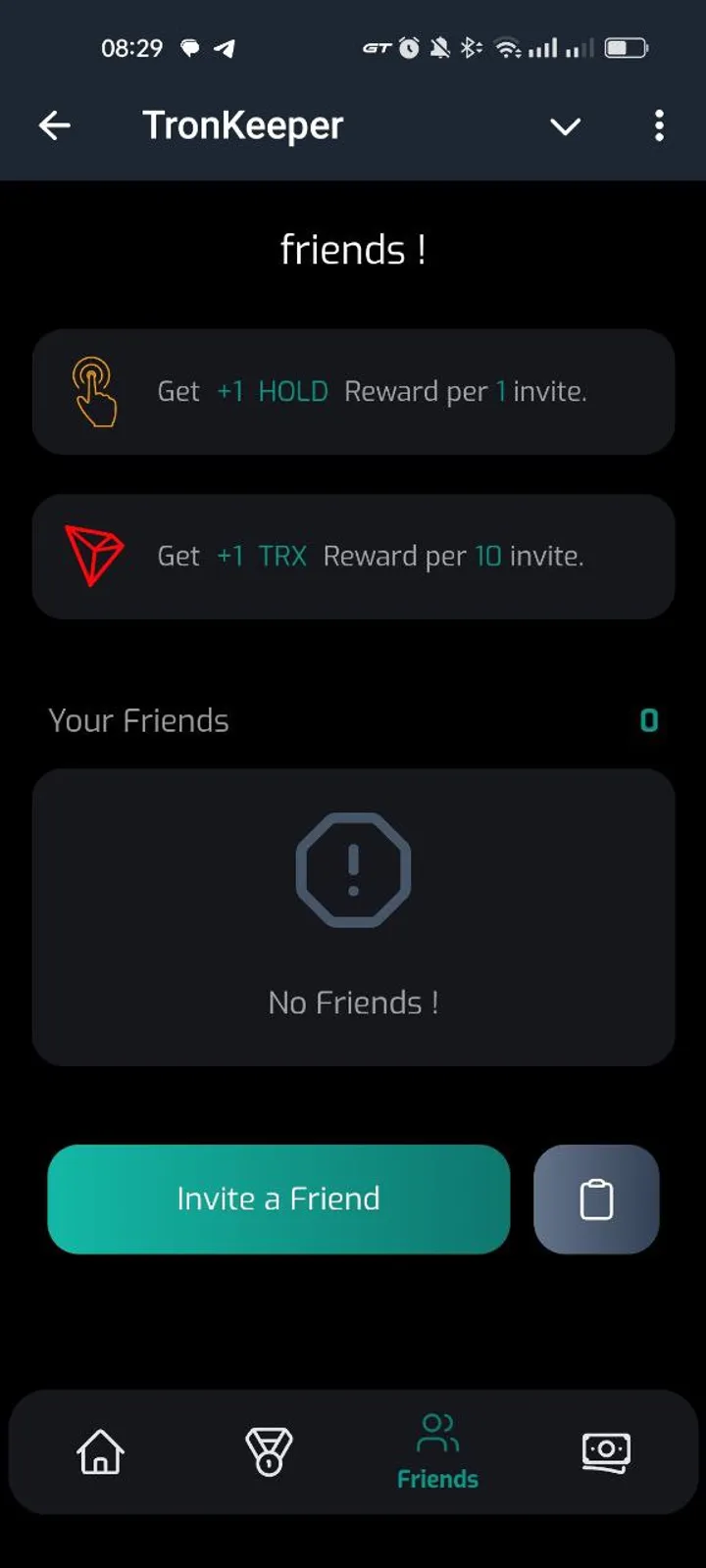The image size is (706, 1568).
Task: Tap the Your Friends counter showing 0
Action: [138, 720]
